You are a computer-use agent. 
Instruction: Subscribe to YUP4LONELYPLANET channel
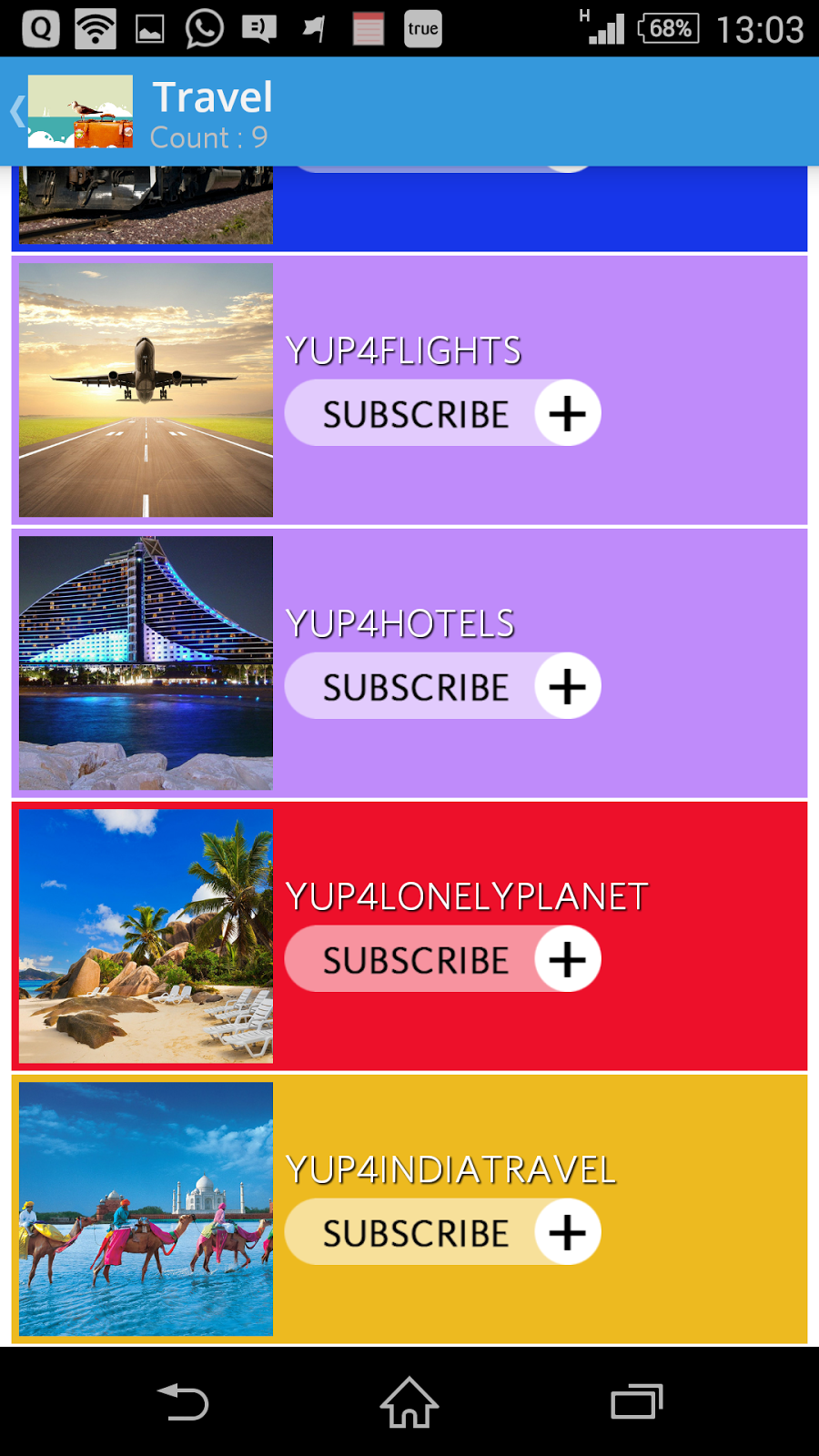[443, 959]
